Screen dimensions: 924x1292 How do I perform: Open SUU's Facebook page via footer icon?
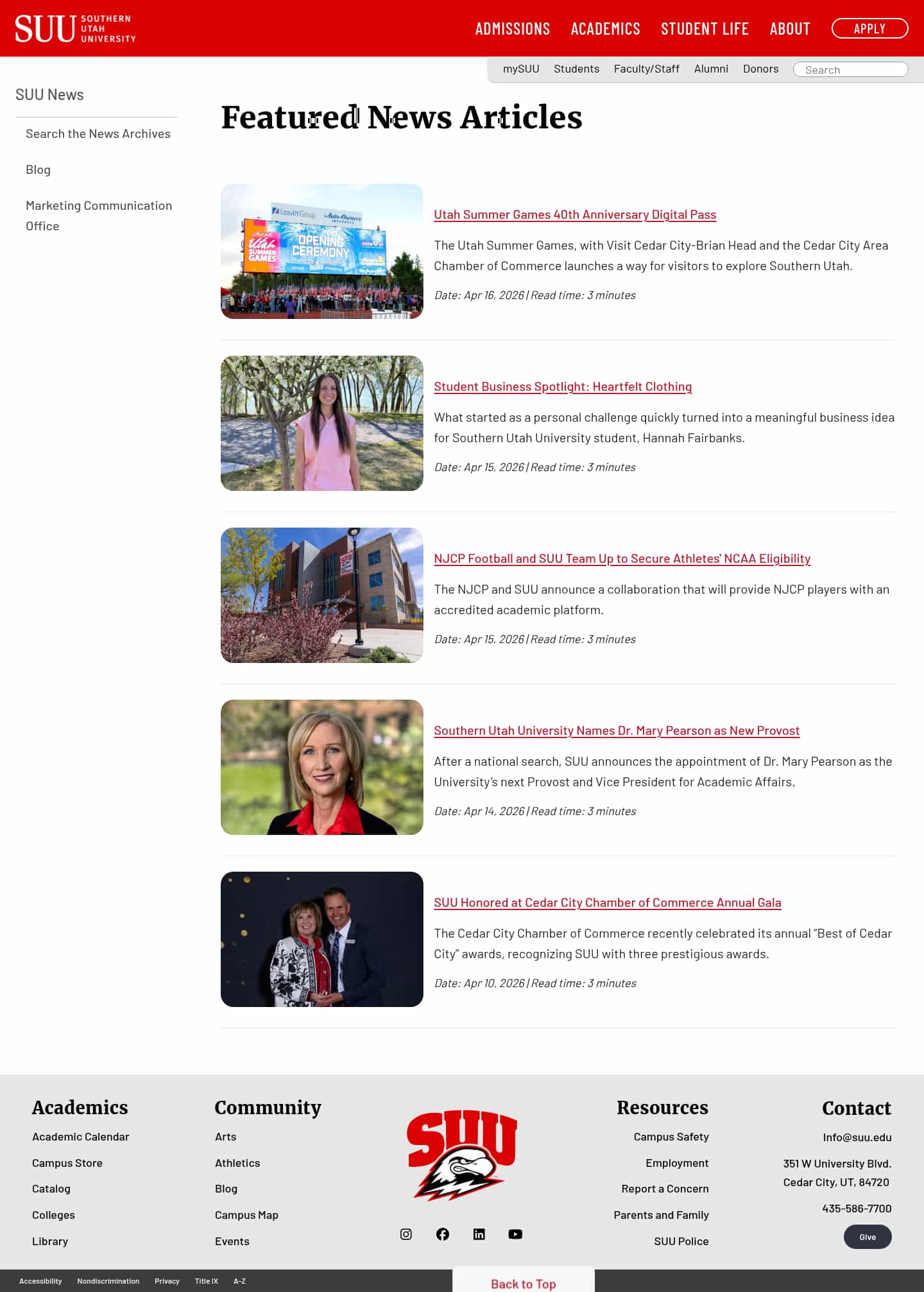click(443, 1234)
